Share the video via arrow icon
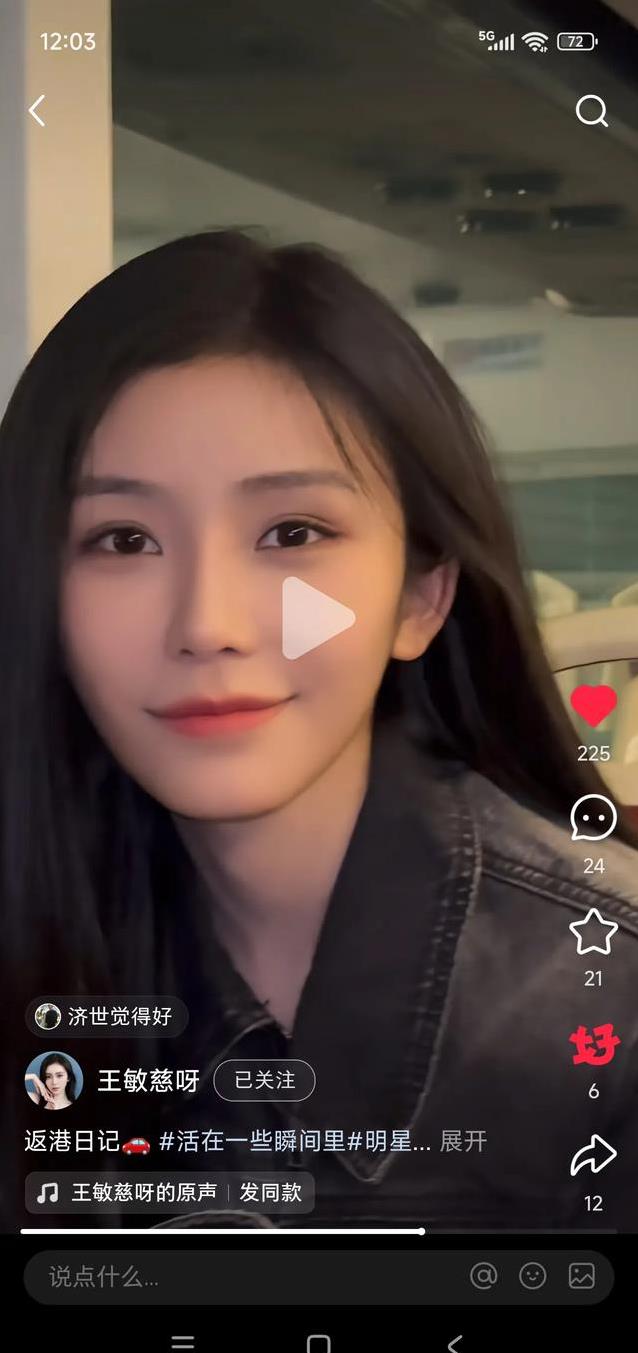 593,1157
